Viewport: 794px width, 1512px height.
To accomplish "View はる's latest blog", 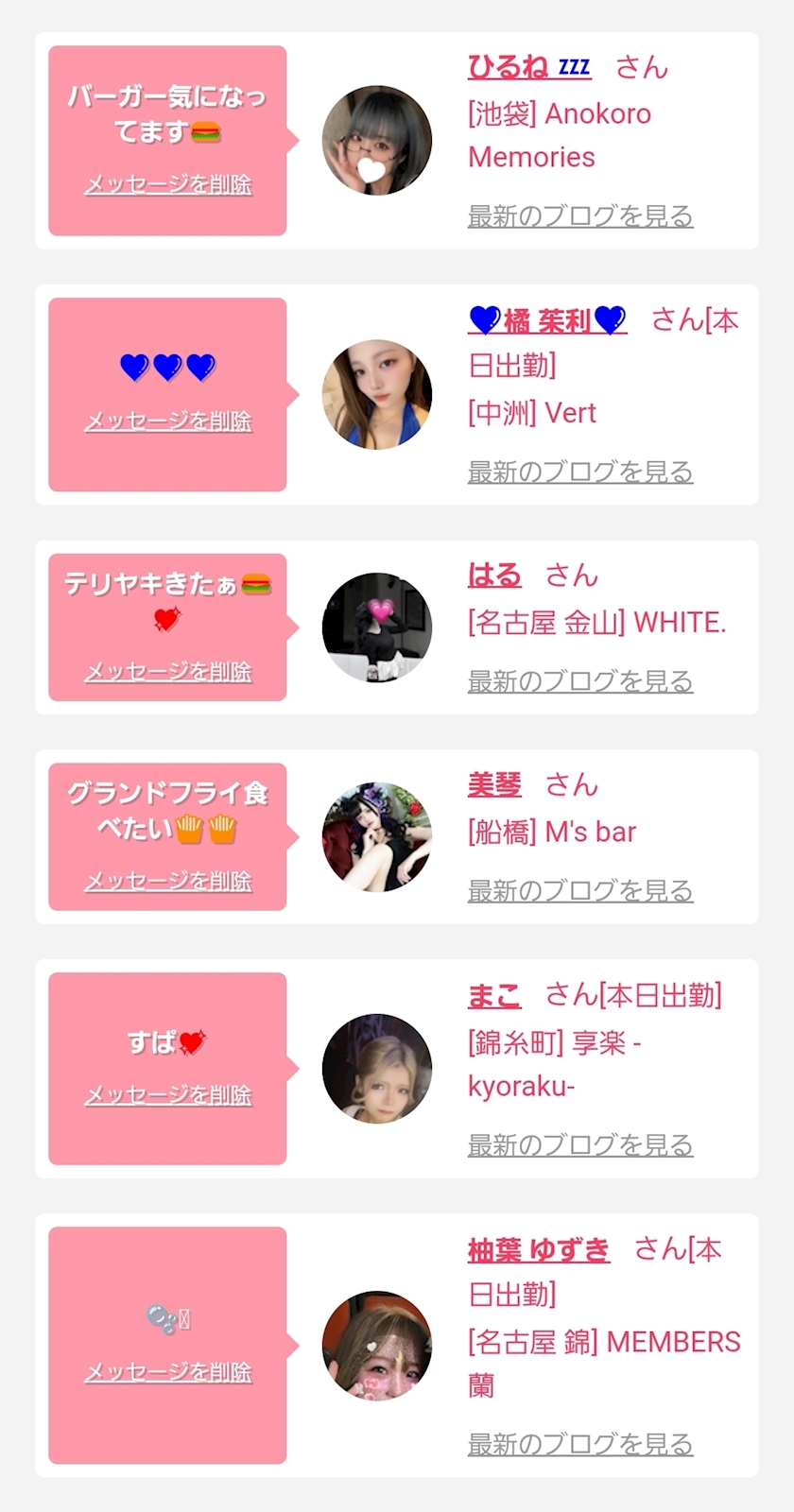I will [580, 681].
